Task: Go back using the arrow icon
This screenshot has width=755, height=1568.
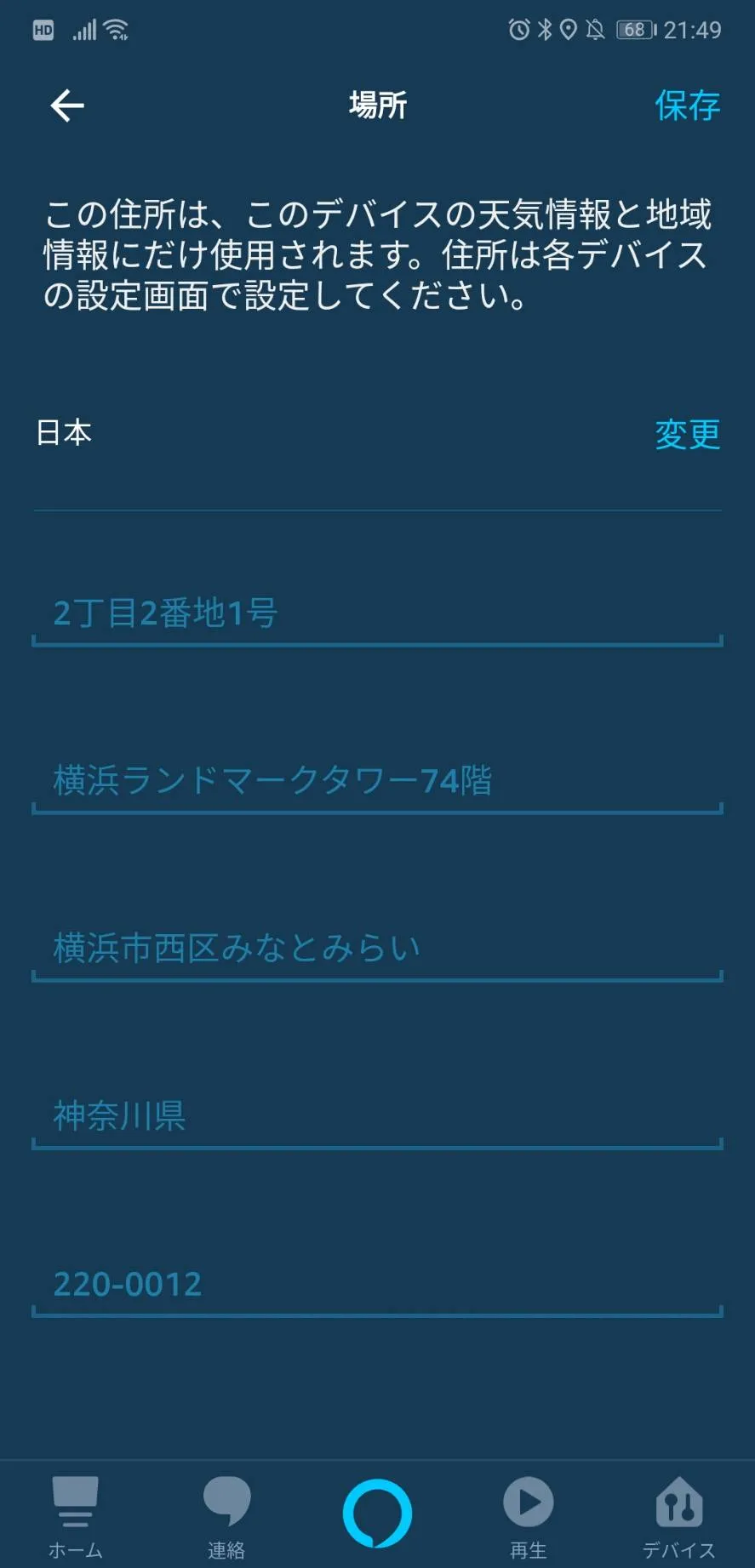Action: [x=67, y=105]
